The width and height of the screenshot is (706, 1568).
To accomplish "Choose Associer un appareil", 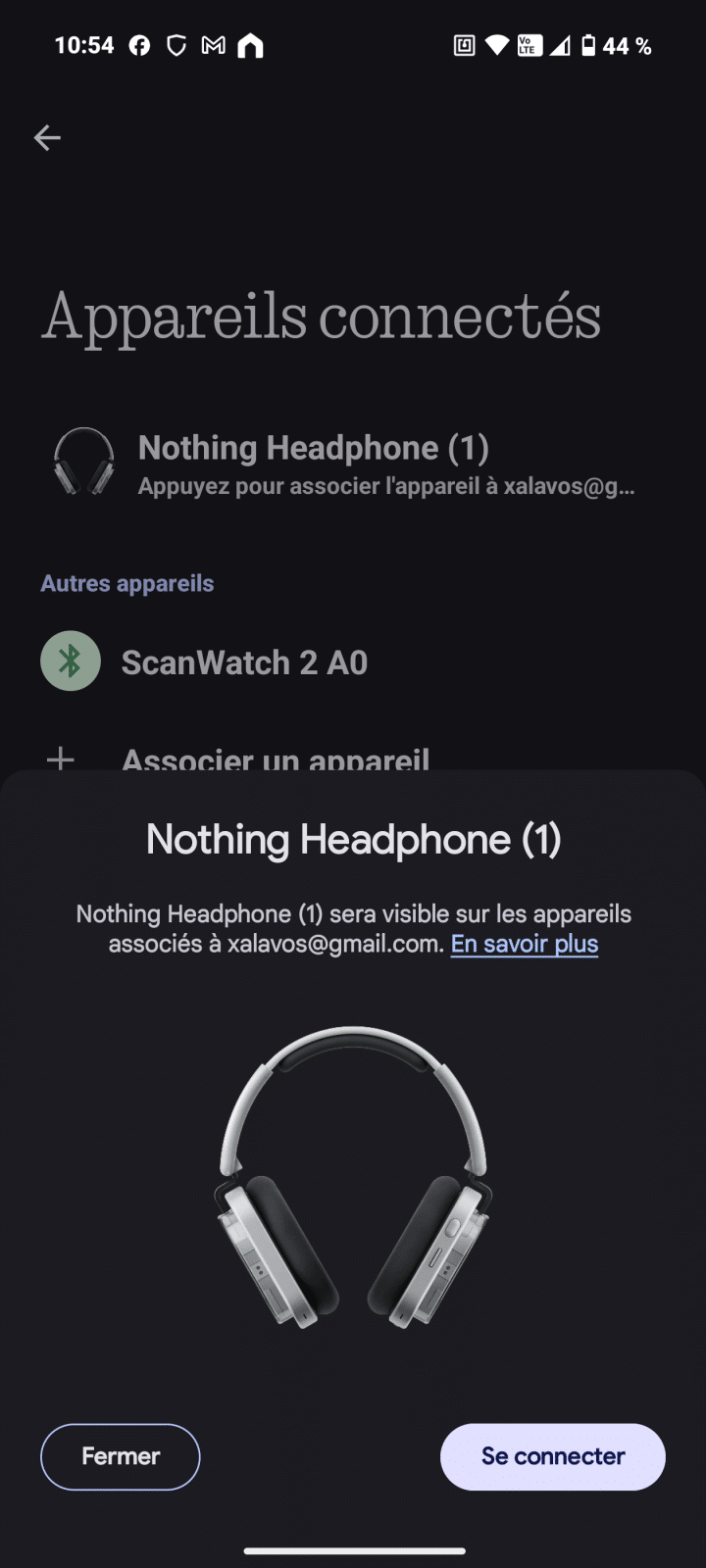I will 275,759.
